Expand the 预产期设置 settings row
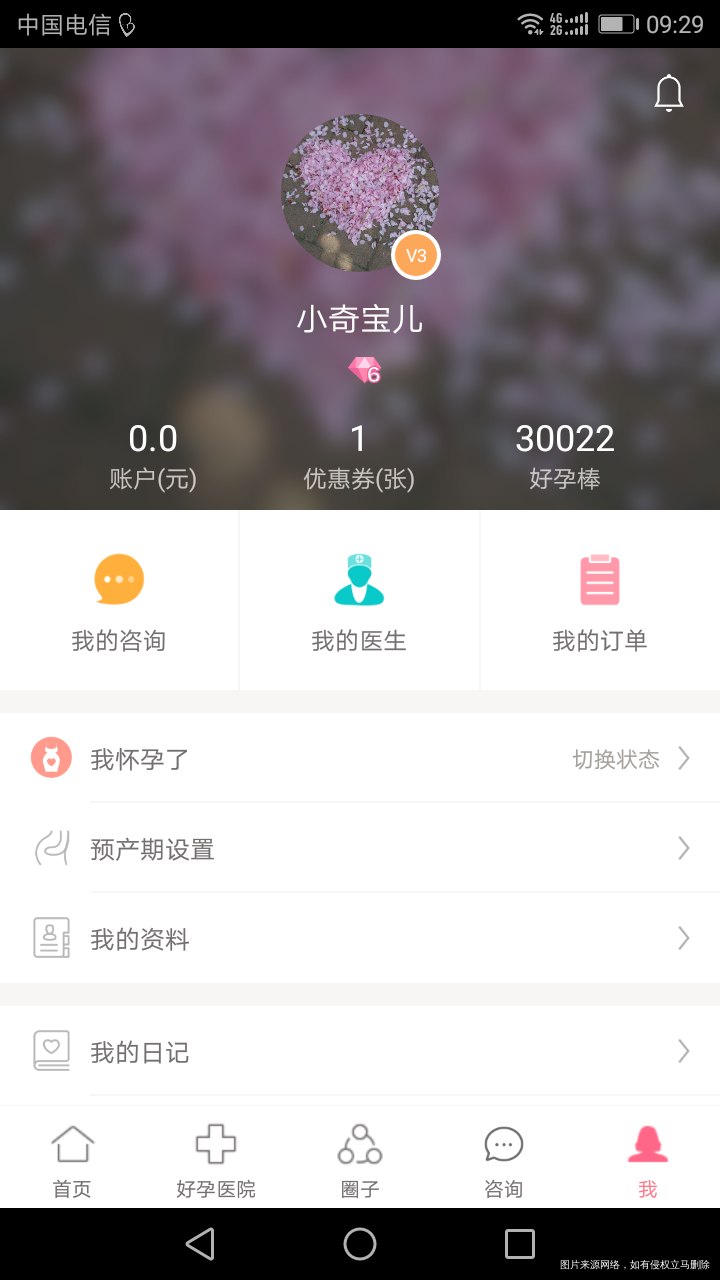 tap(360, 848)
